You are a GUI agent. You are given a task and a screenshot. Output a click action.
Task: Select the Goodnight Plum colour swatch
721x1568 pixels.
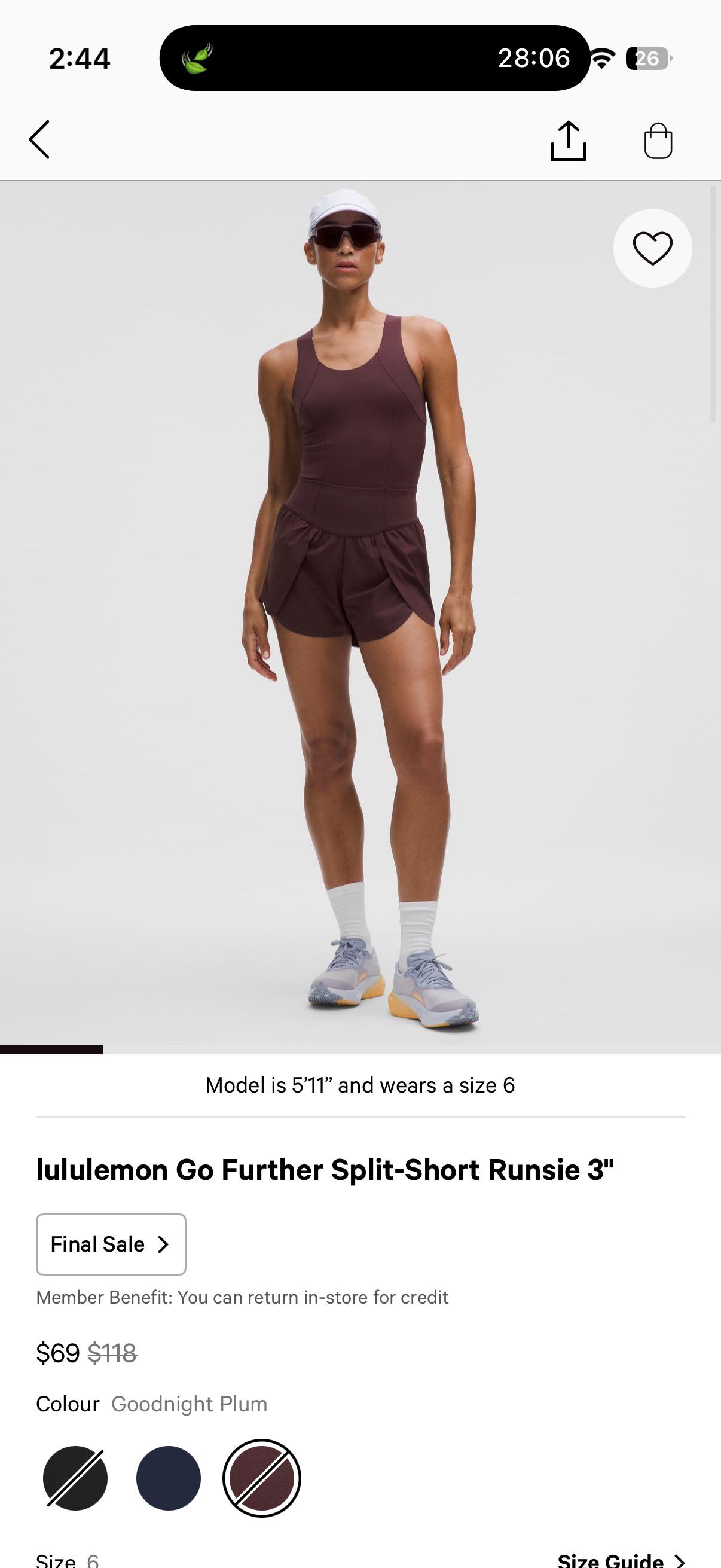[x=262, y=1478]
